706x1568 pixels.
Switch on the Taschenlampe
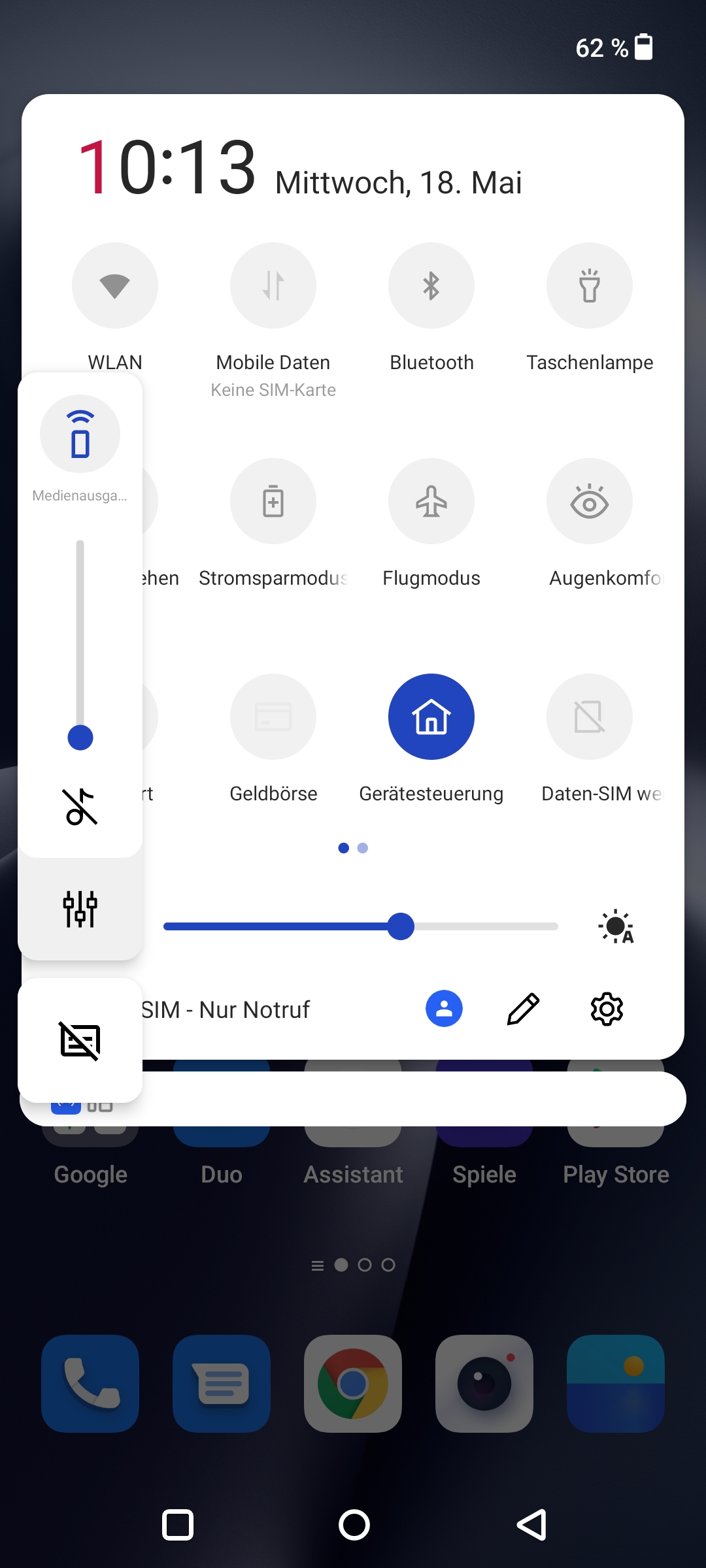590,286
